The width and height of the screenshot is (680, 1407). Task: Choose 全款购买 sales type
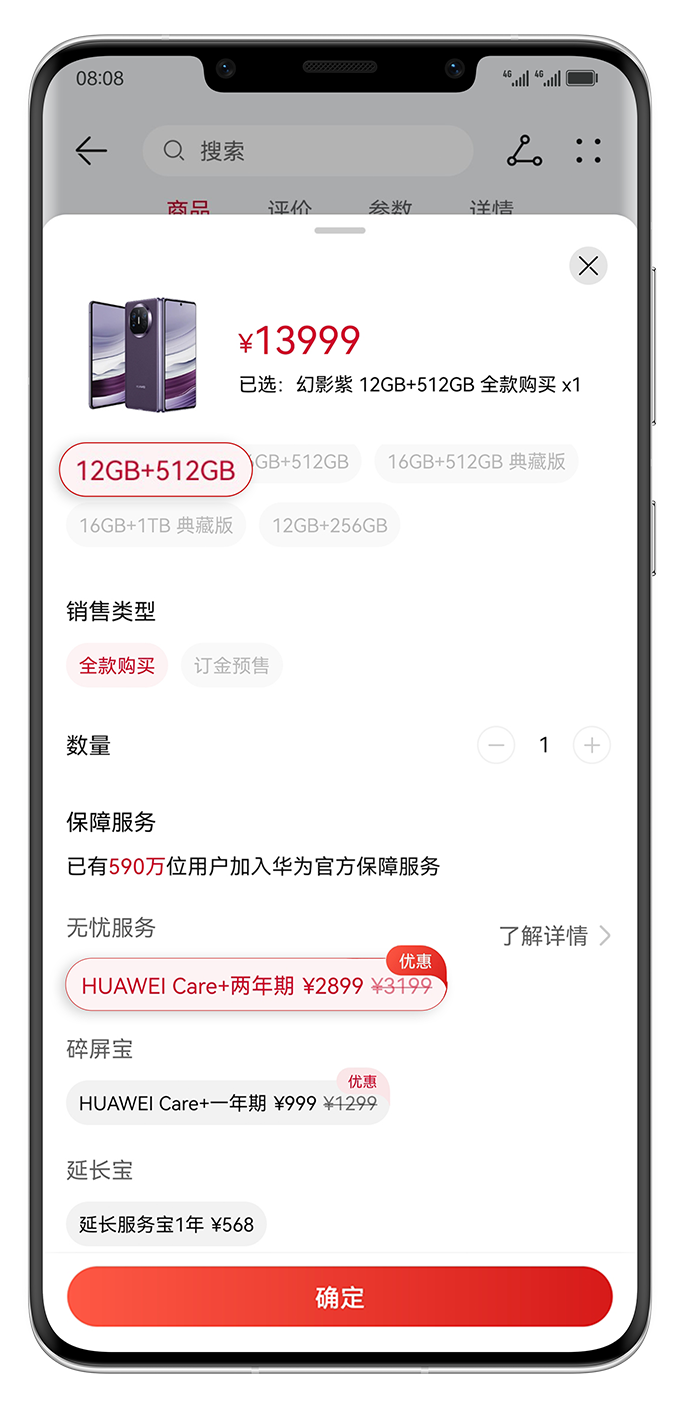click(117, 666)
